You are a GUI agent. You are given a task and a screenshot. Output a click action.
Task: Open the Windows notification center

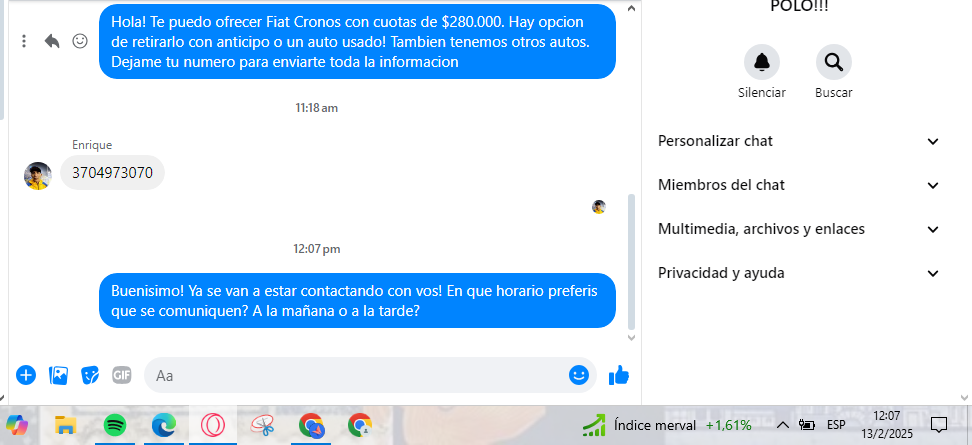(939, 425)
